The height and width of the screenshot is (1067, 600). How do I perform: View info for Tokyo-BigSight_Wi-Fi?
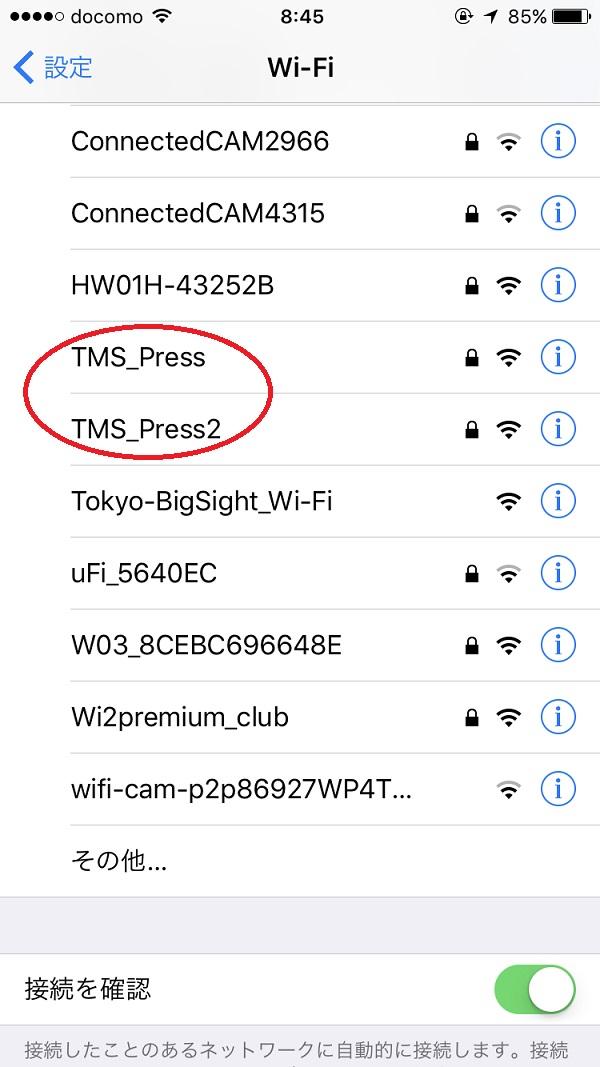tap(558, 500)
